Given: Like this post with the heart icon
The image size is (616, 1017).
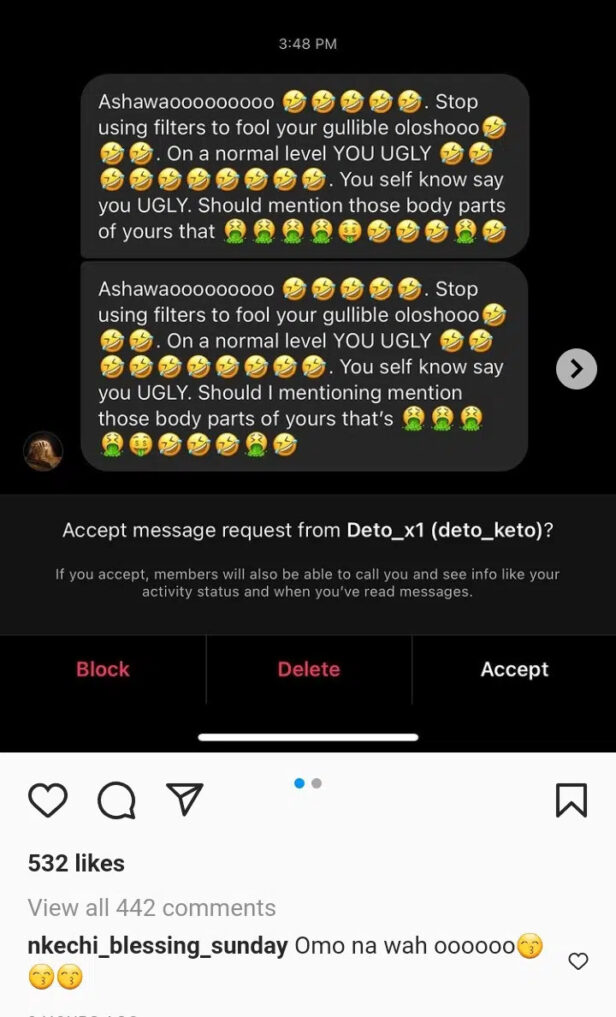Looking at the screenshot, I should coord(48,799).
